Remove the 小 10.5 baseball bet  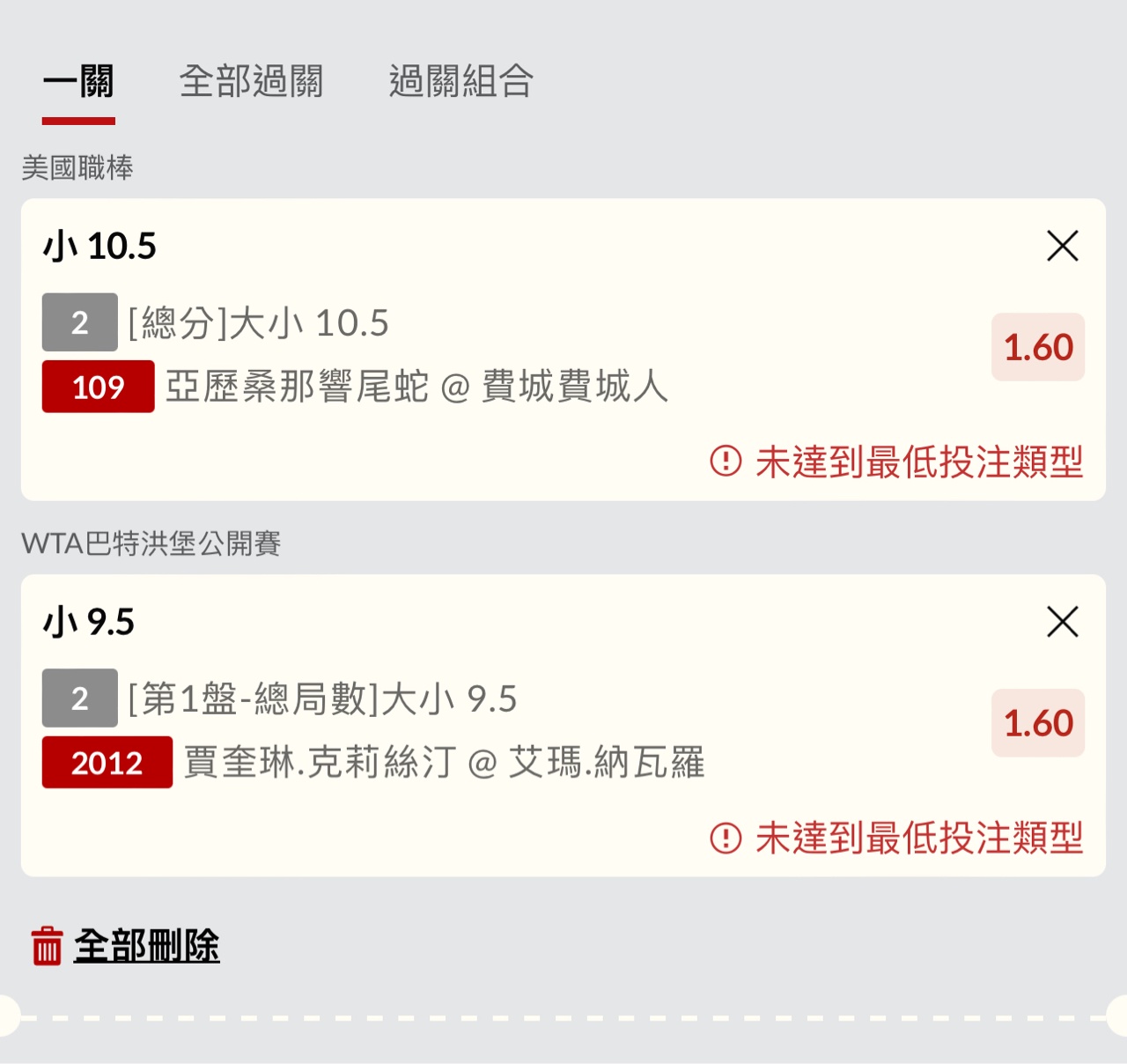coord(1063,246)
